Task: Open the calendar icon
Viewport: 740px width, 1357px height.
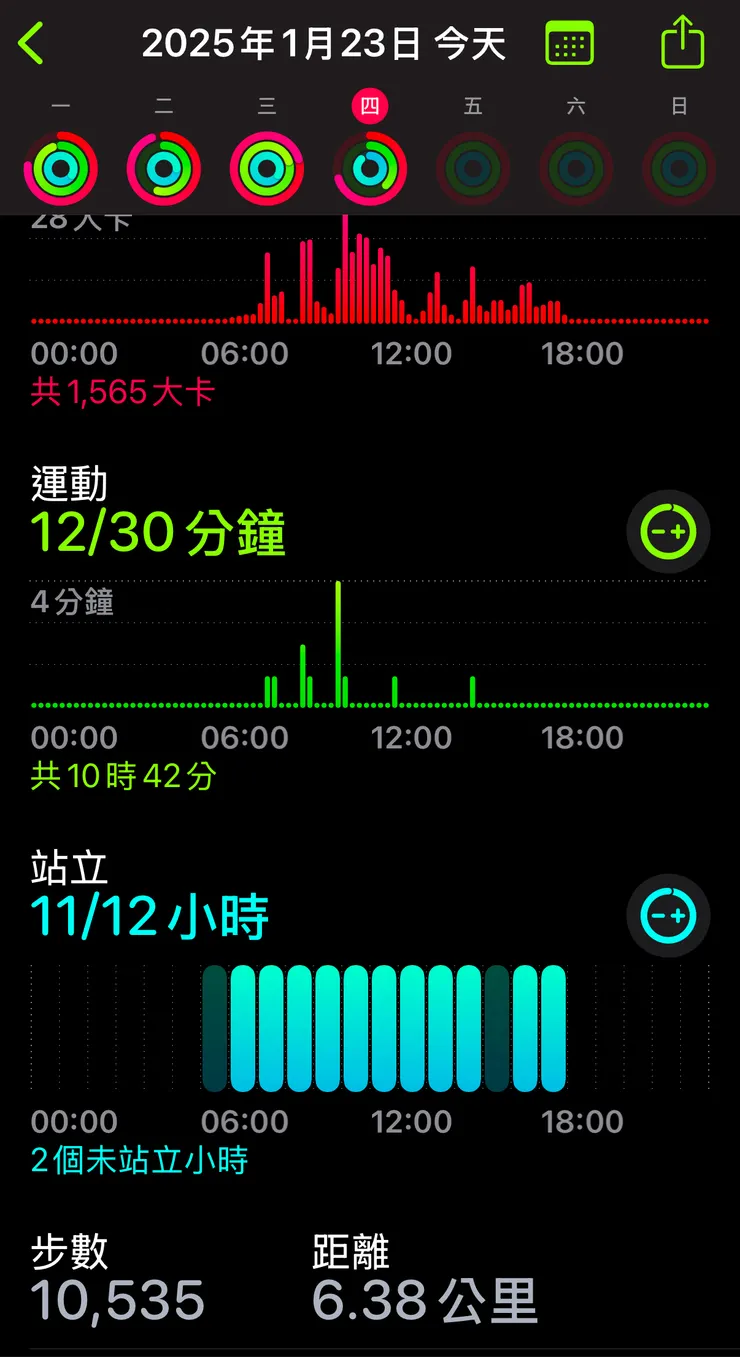Action: coord(569,42)
